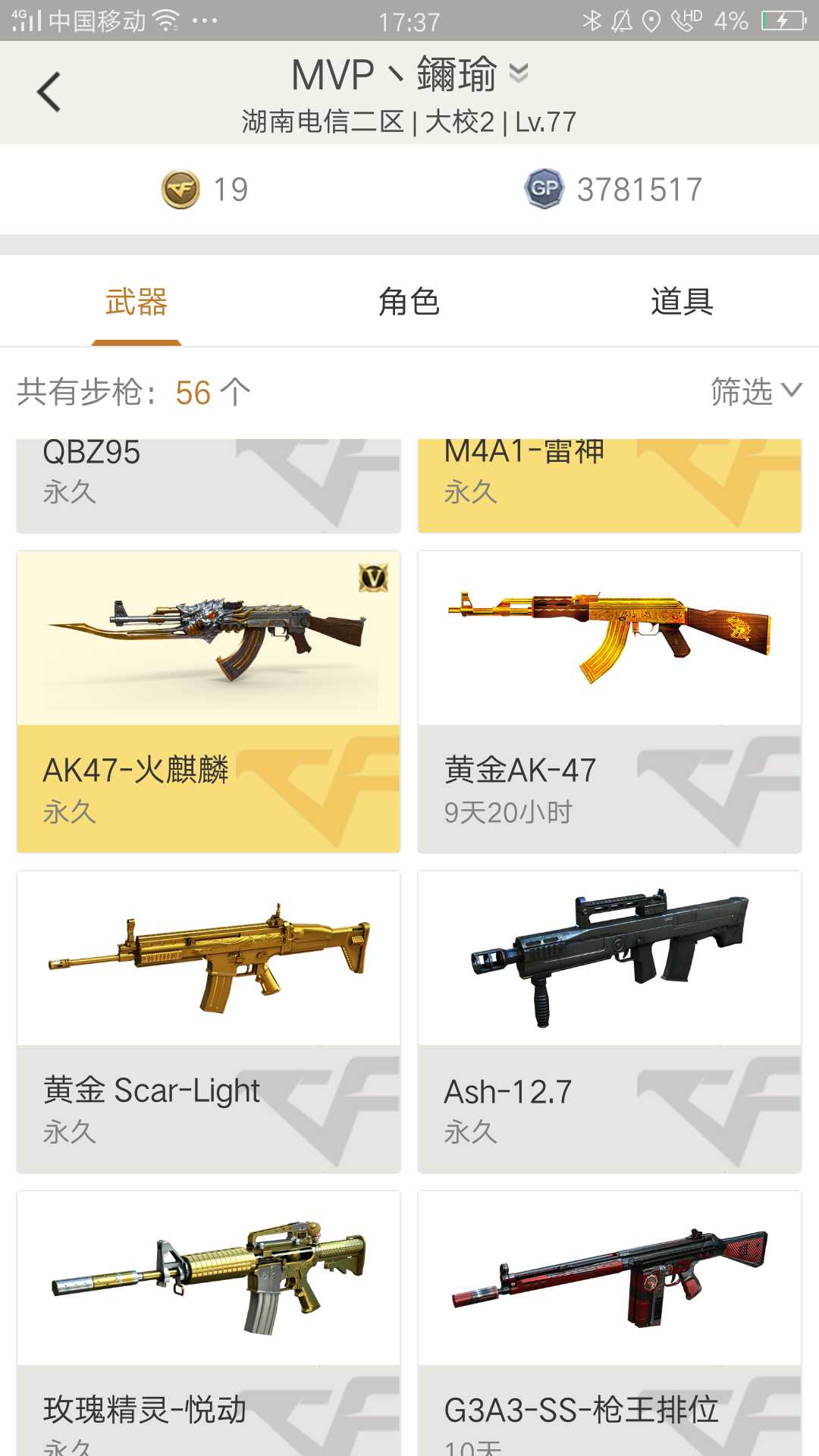This screenshot has width=819, height=1456.
Task: Go back using the top-left arrow
Action: [x=49, y=93]
